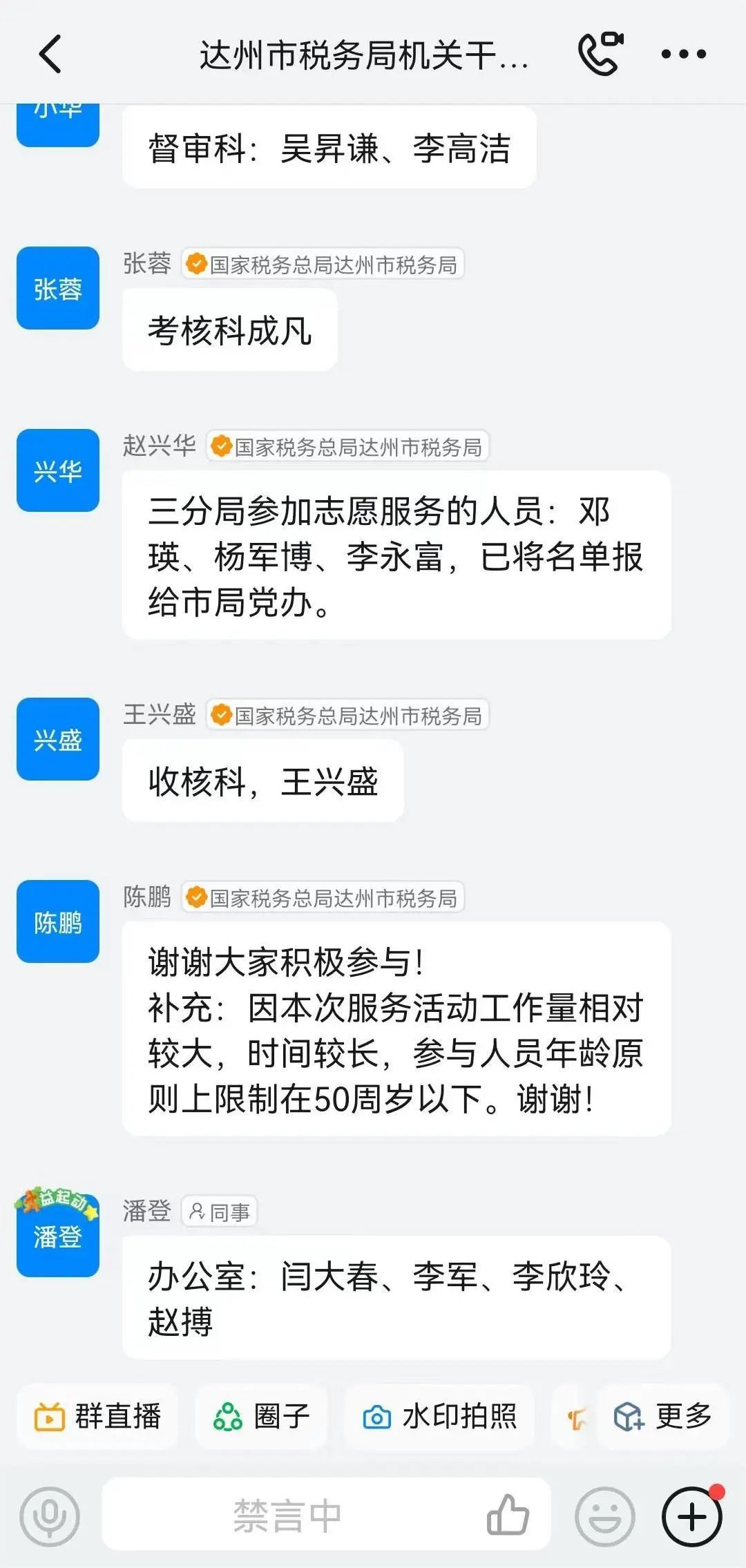Go back from the group chat
Viewport: 746px width, 1568px height.
click(x=50, y=54)
